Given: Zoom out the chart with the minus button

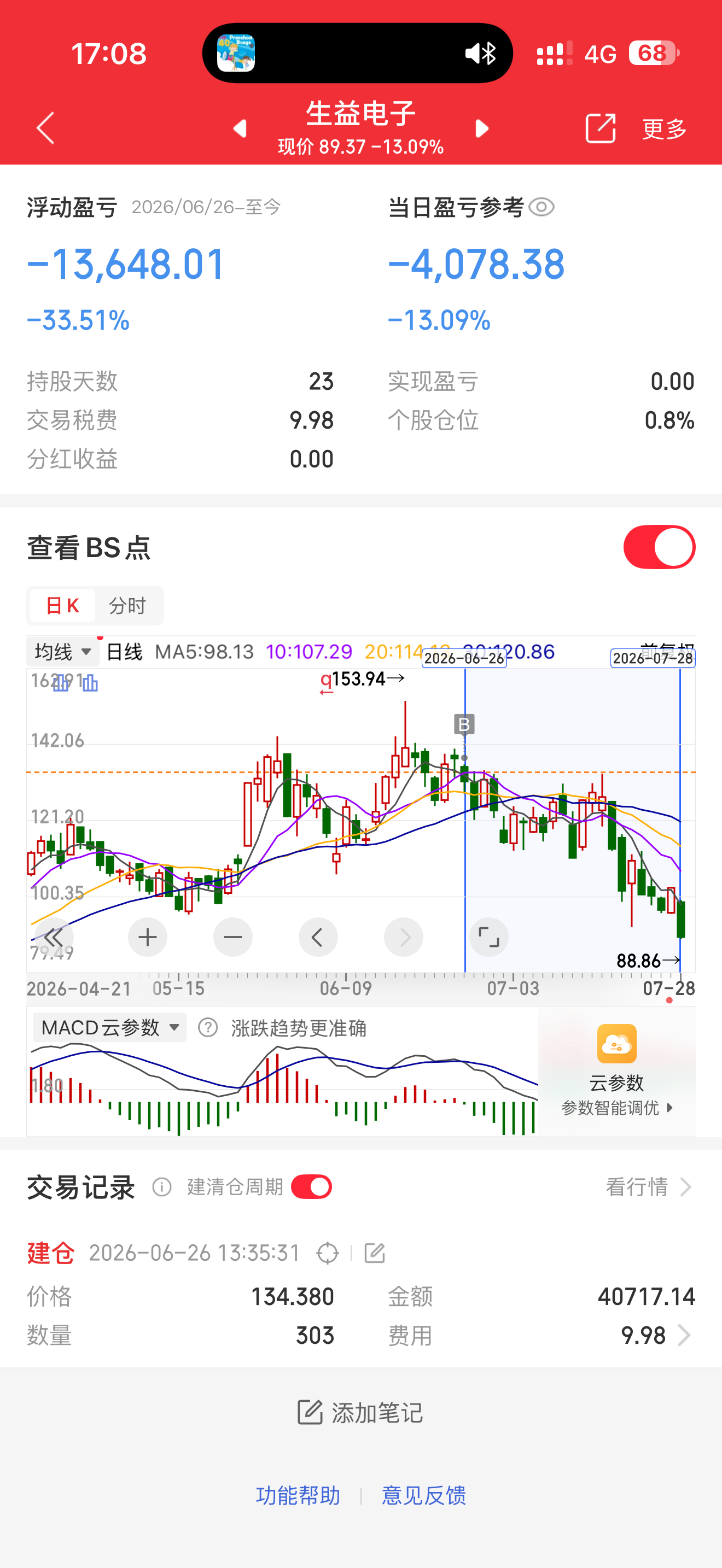Looking at the screenshot, I should click(x=232, y=937).
